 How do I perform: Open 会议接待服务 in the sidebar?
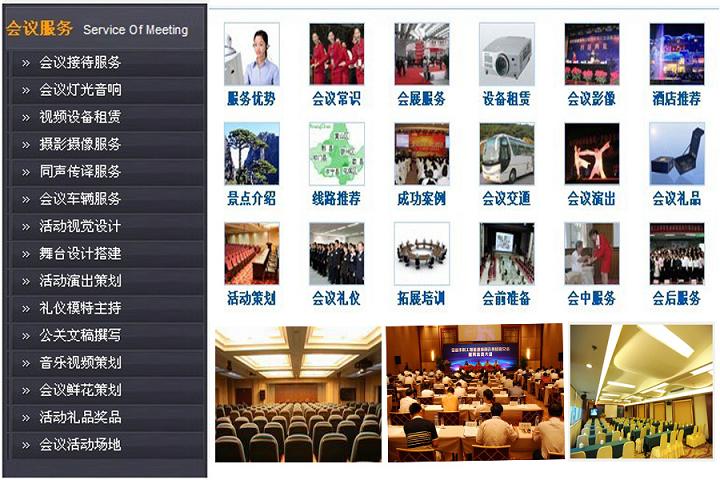[94, 63]
